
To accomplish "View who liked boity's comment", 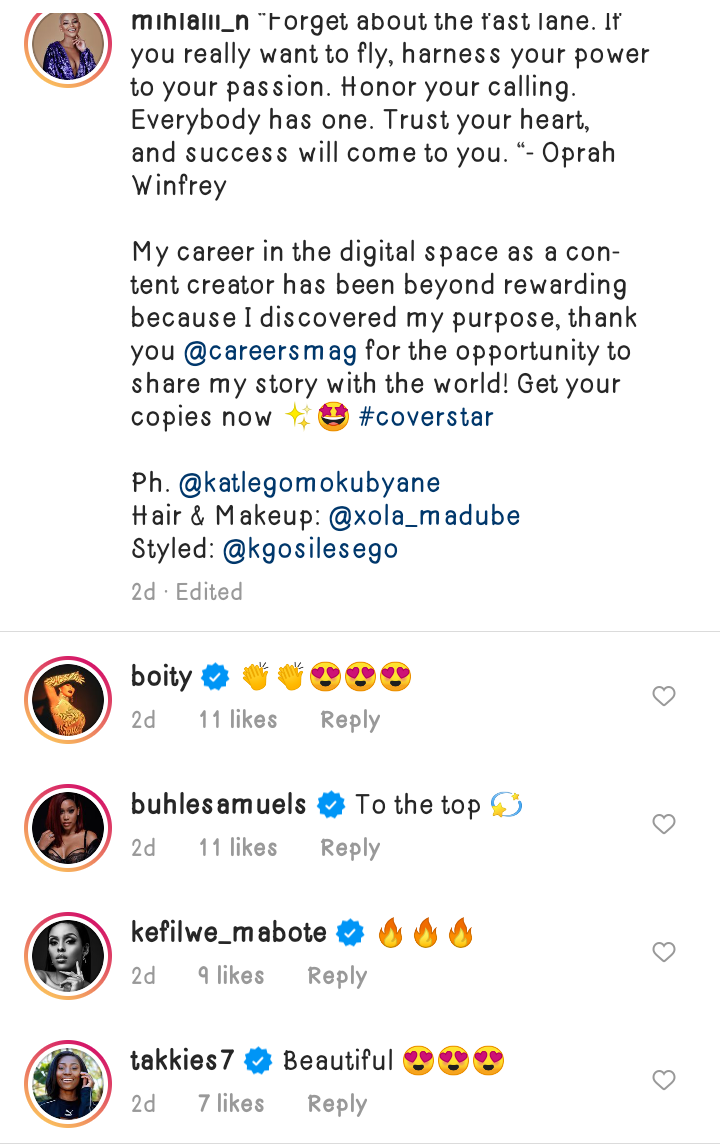I will click(238, 720).
